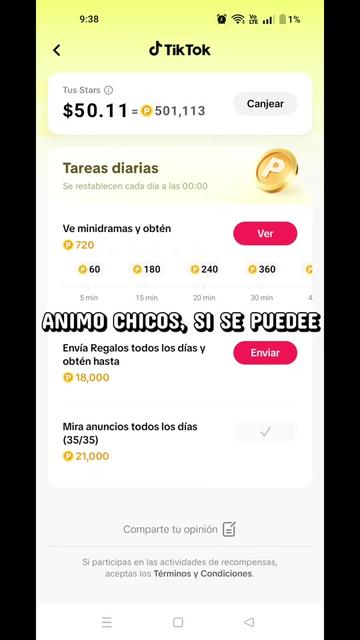Go back using the top-left arrow

pyautogui.click(x=57, y=50)
